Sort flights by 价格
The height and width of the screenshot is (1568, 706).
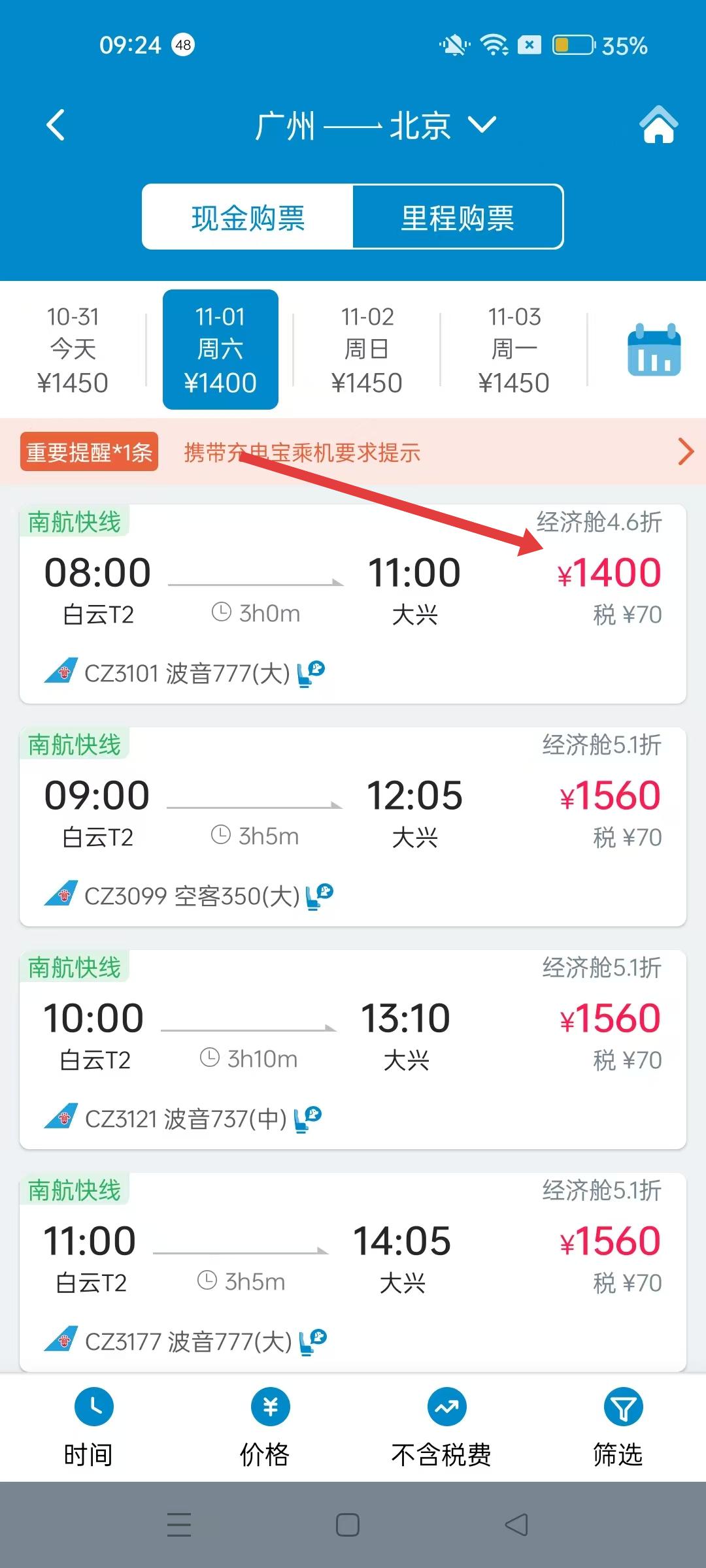(x=265, y=1426)
